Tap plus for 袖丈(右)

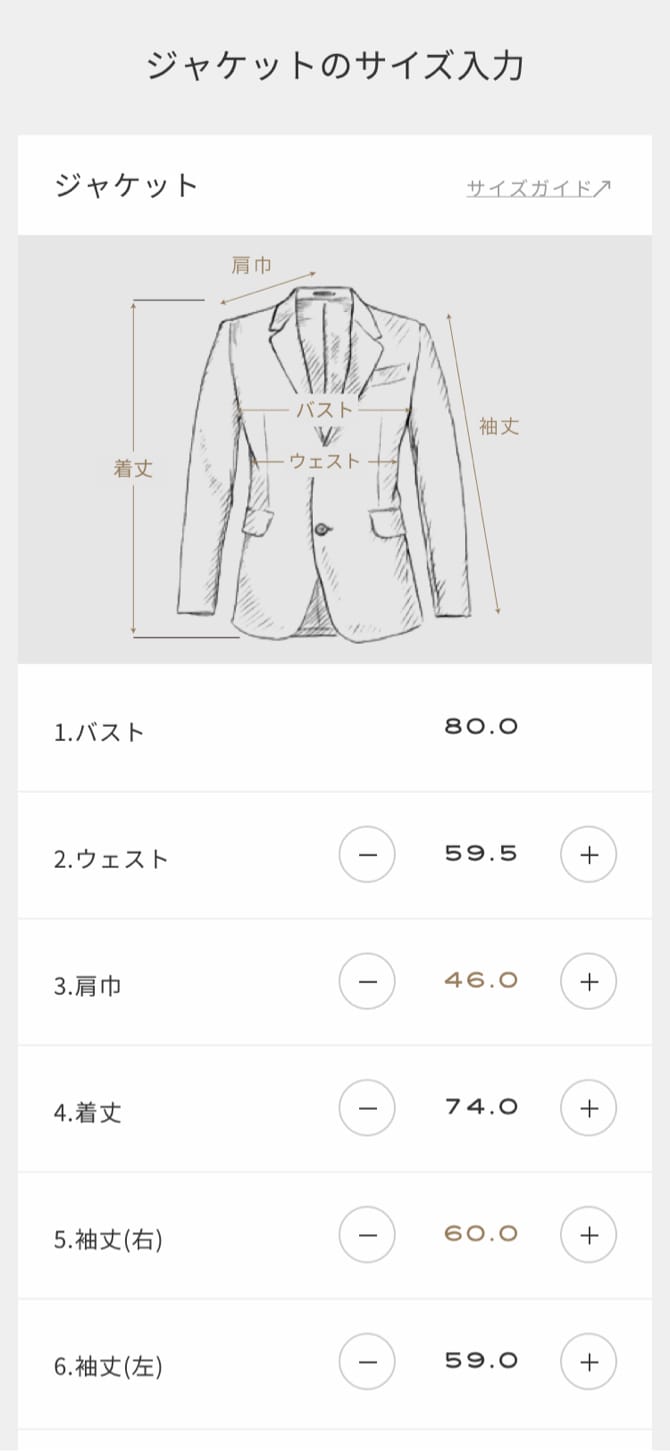(588, 1235)
